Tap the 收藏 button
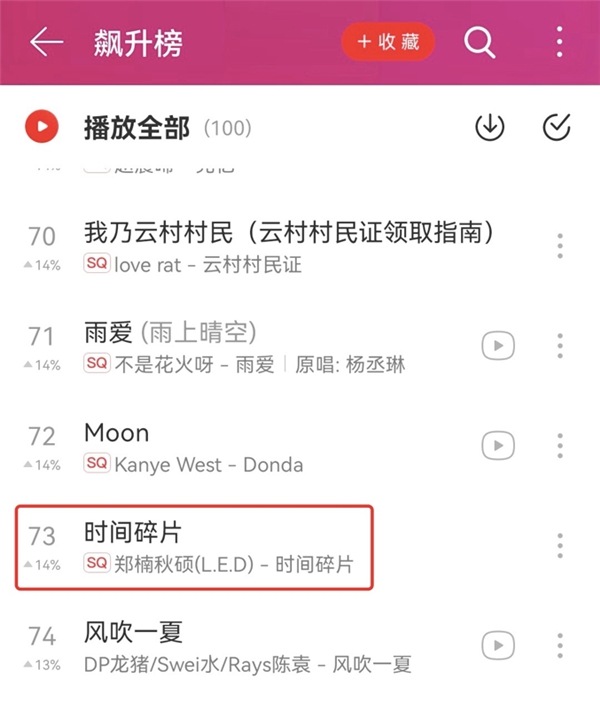The image size is (600, 701). pos(388,42)
